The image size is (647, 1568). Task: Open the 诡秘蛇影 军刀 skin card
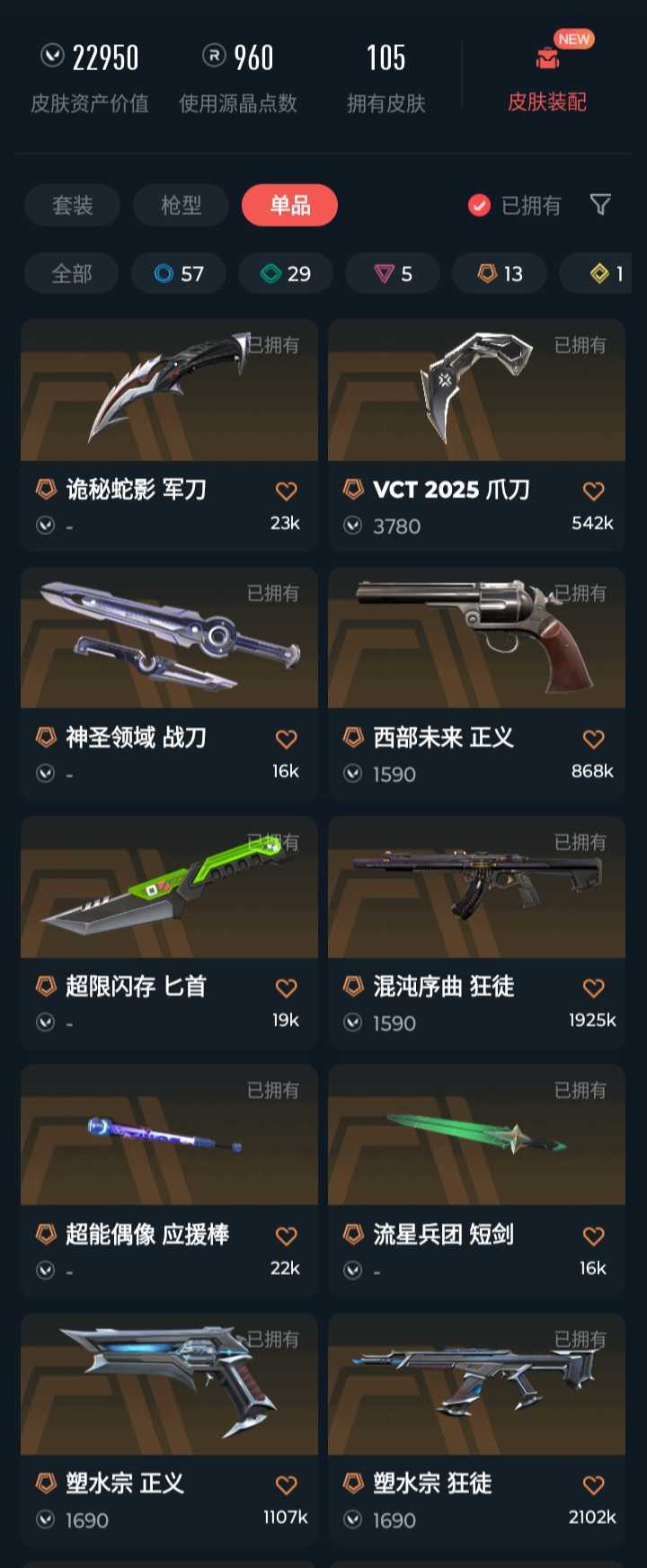170,434
